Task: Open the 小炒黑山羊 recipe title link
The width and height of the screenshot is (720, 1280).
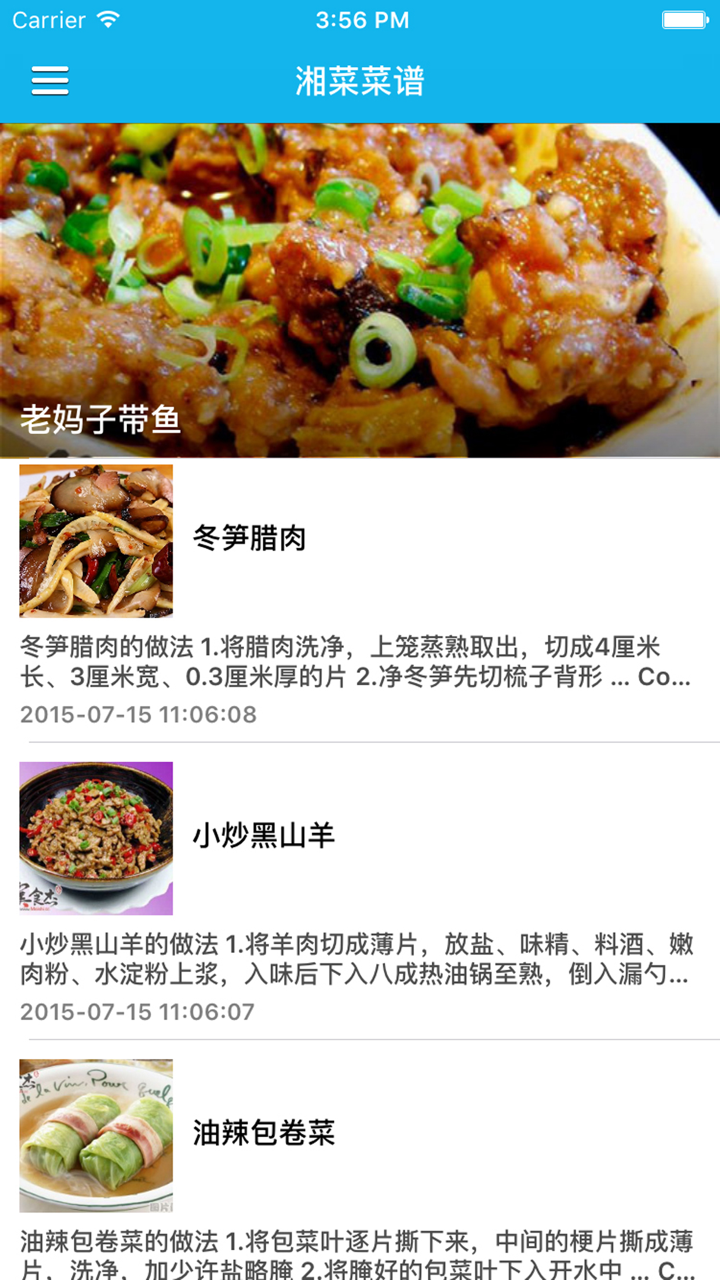Action: tap(263, 838)
